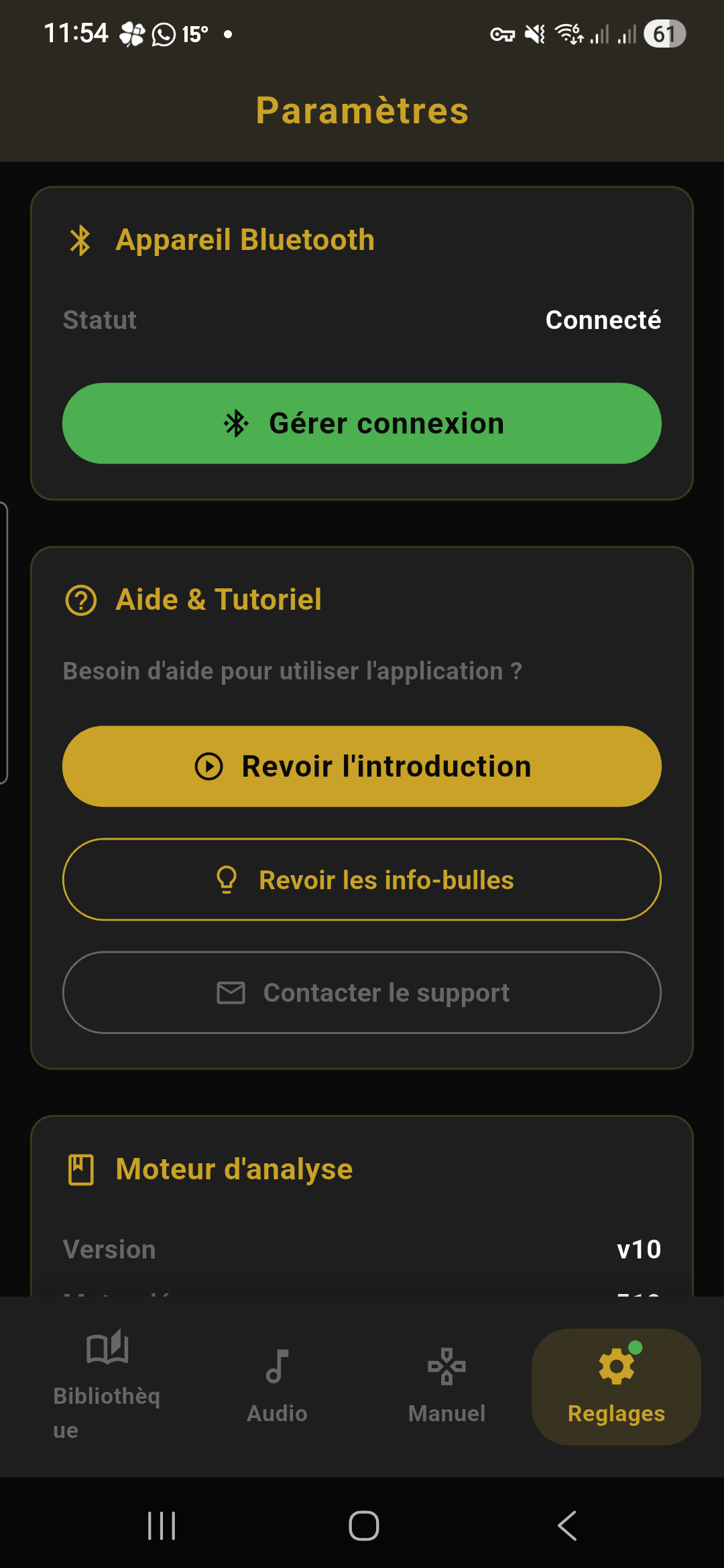This screenshot has width=724, height=1568.
Task: Click the Gérer connexion button
Action: 362,423
